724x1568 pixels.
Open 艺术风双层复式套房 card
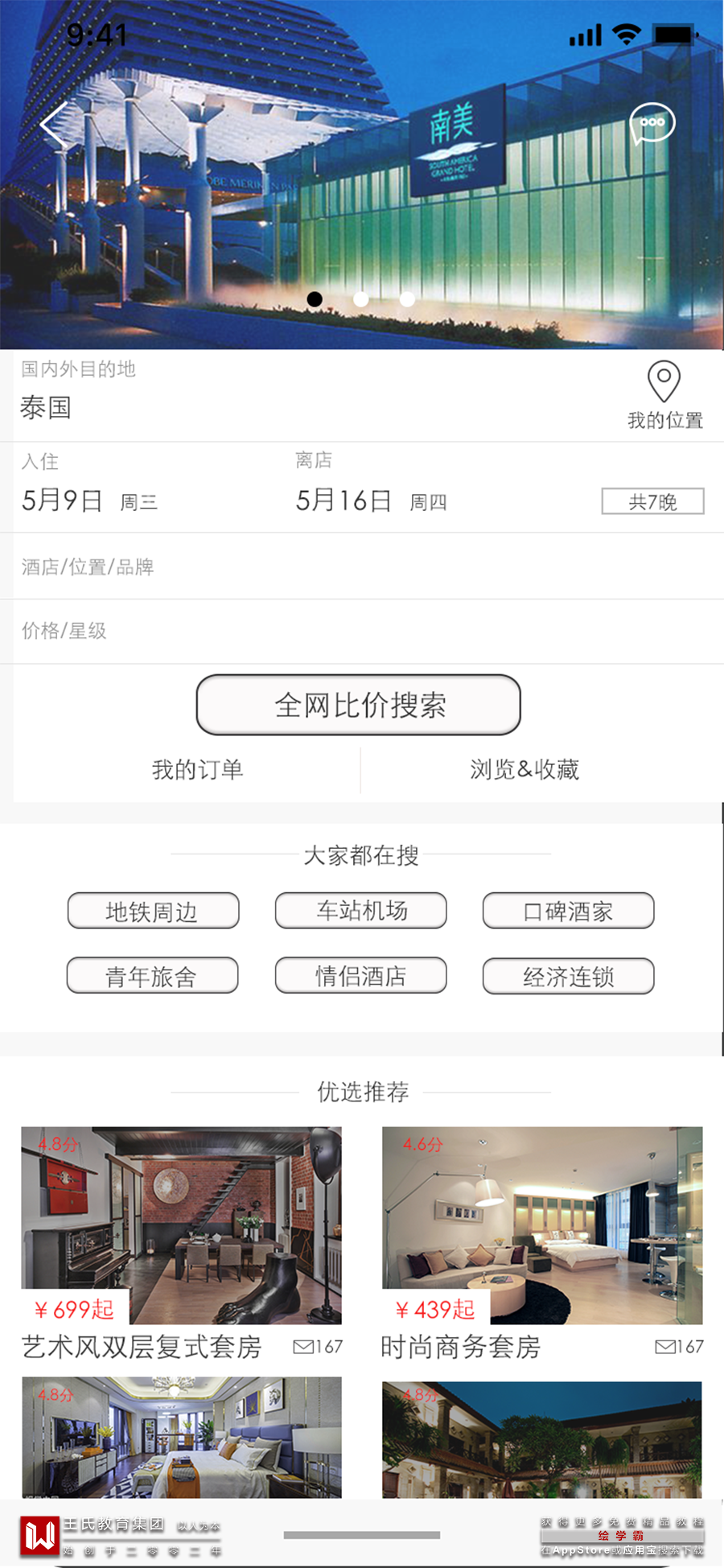click(181, 1225)
